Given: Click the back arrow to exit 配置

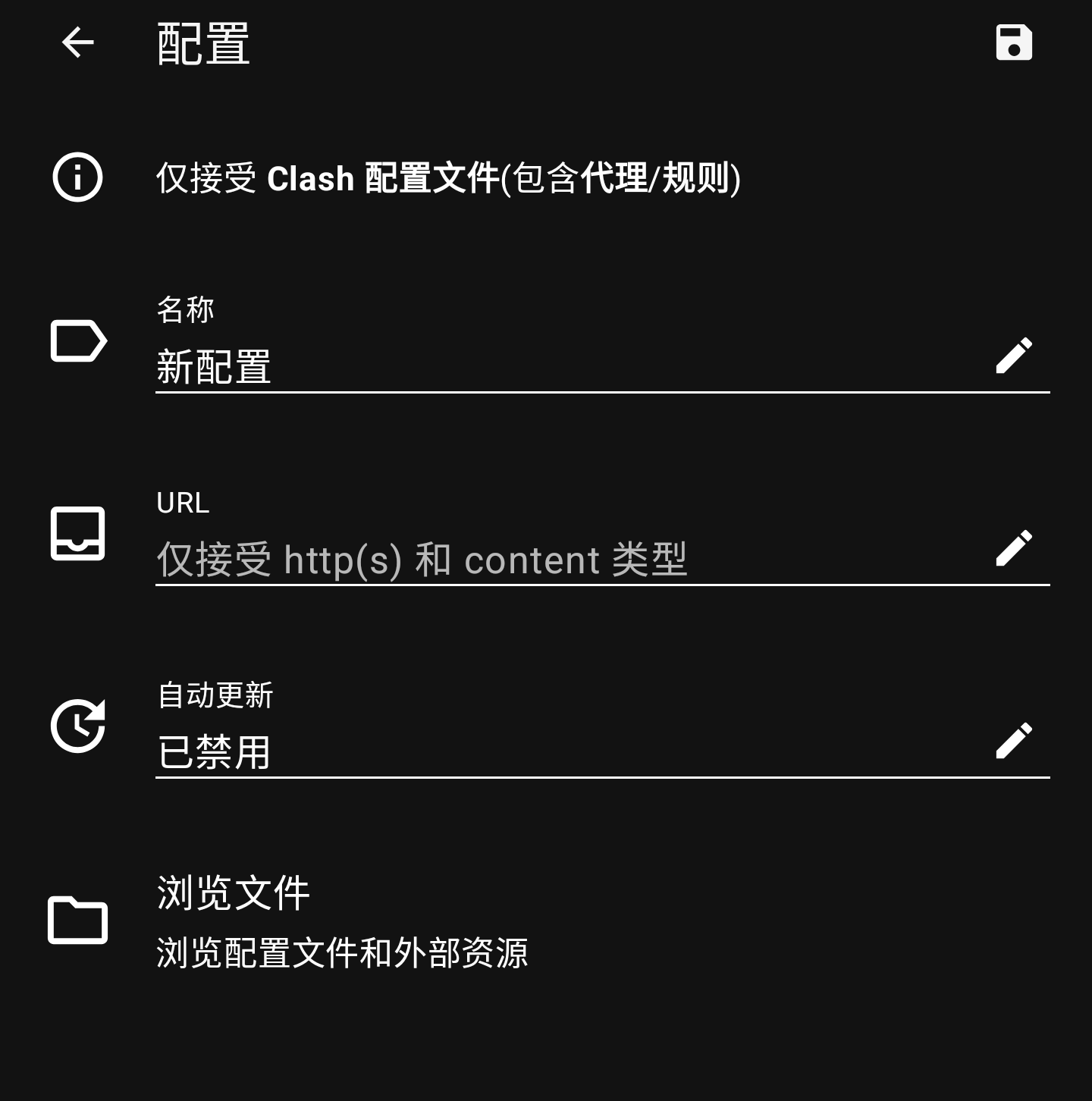Looking at the screenshot, I should 76,43.
